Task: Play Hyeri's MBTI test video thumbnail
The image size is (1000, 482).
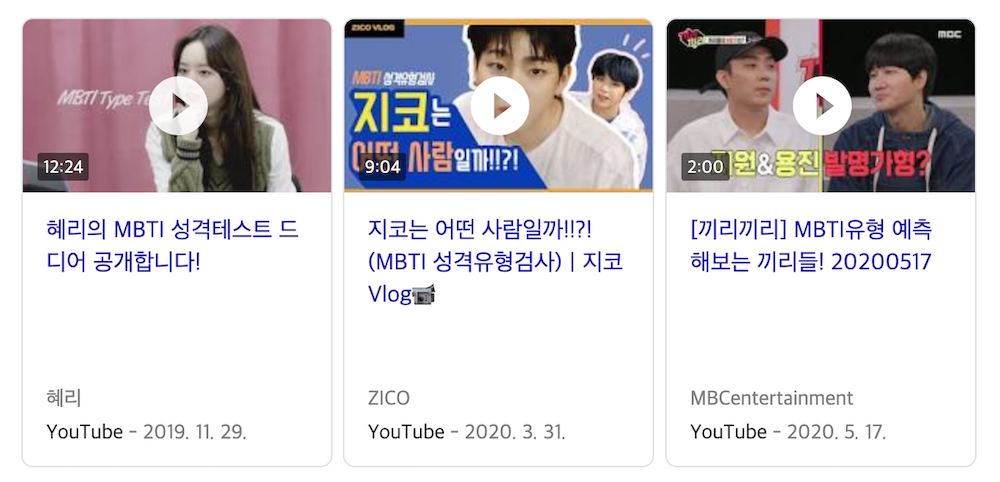Action: (x=178, y=106)
